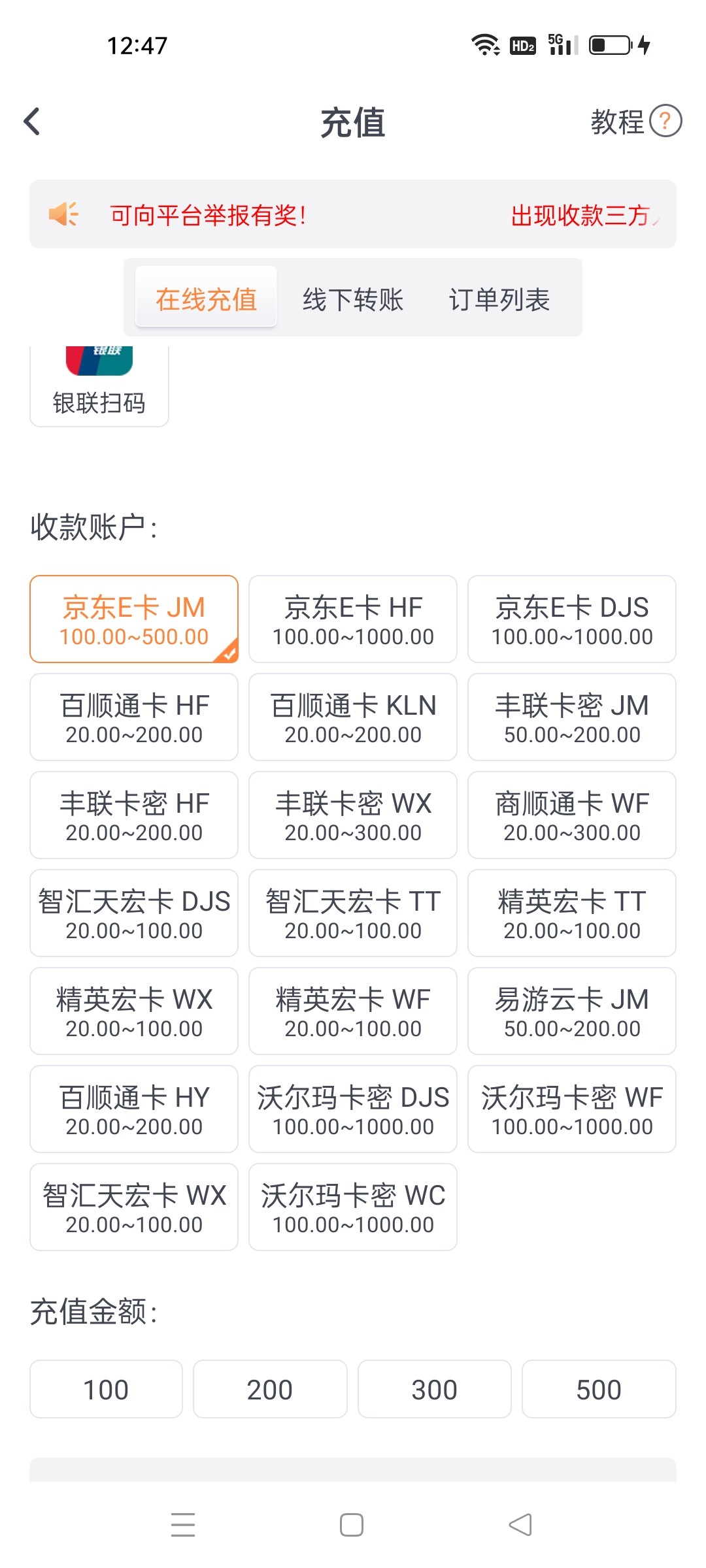
Task: Choose 商顺通卡 WF account
Action: point(571,815)
